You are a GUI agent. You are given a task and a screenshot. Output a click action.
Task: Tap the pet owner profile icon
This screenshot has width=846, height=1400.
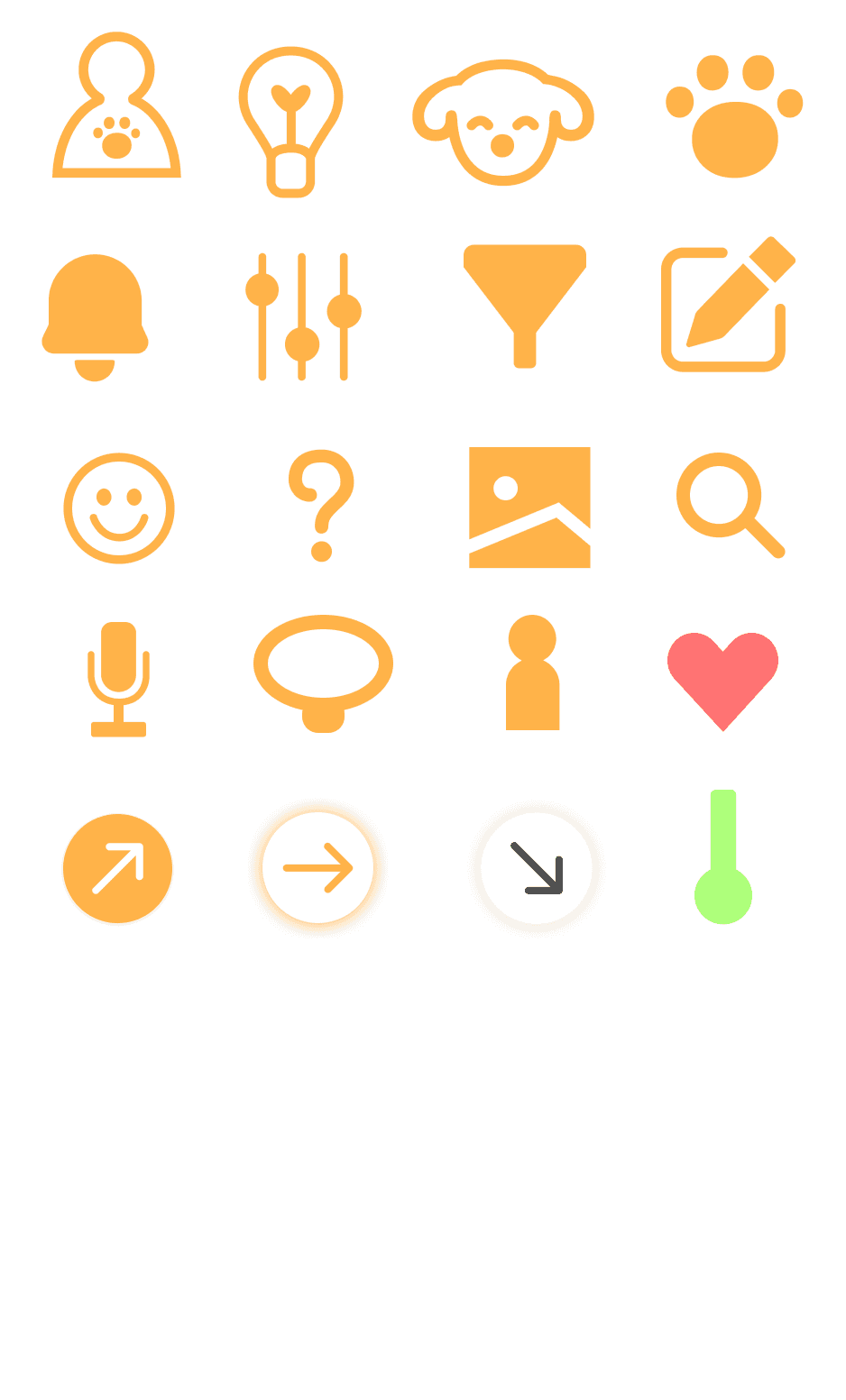click(x=116, y=105)
